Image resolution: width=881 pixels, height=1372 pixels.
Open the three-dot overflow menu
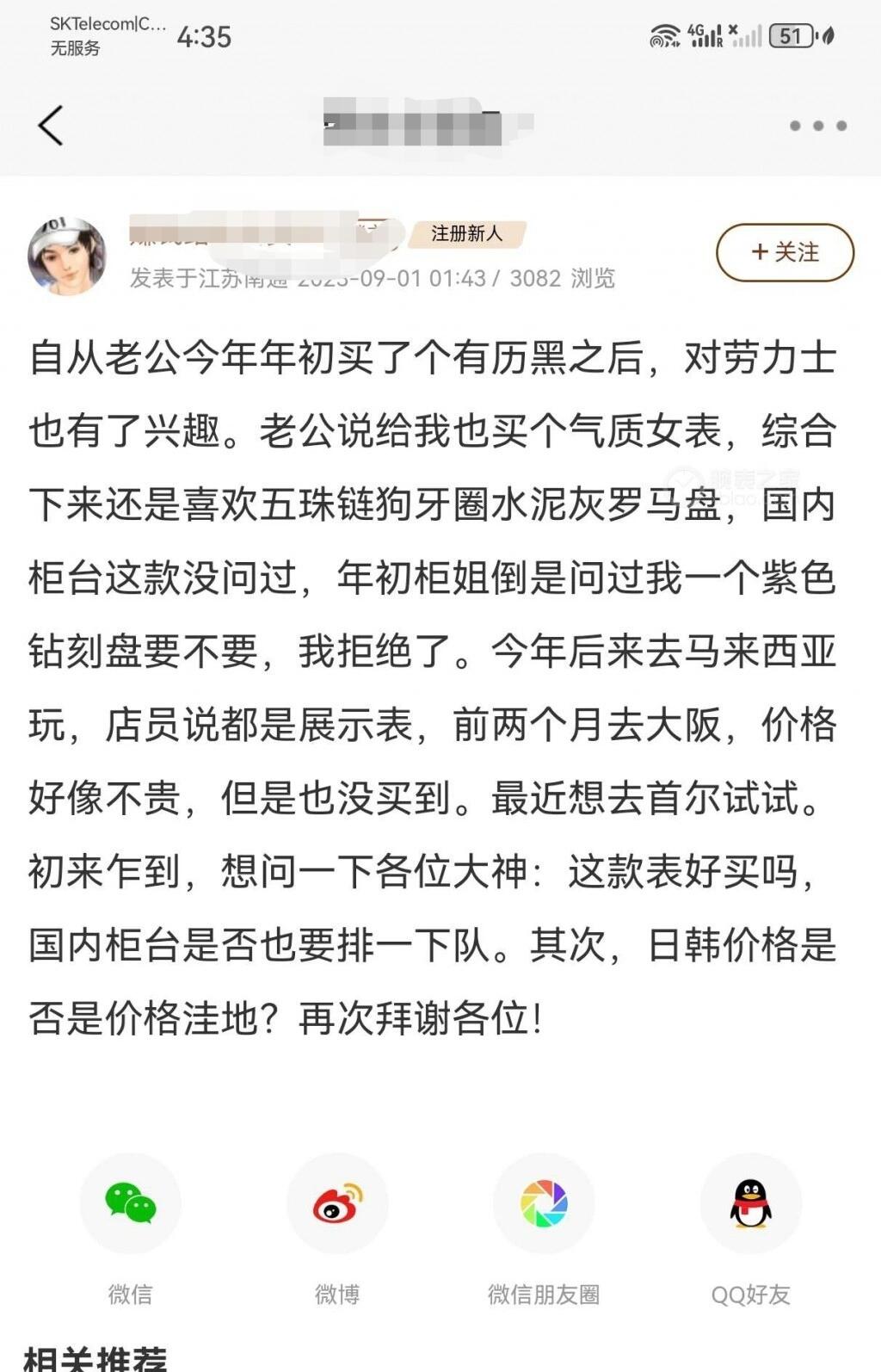coord(817,126)
